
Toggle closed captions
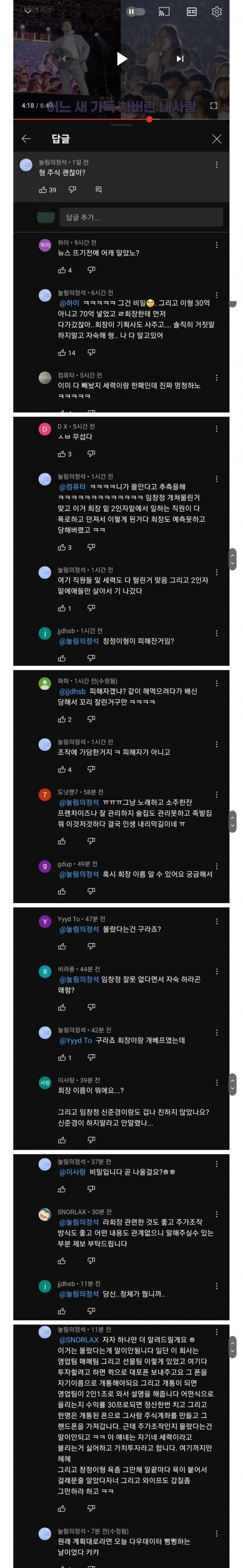click(x=191, y=12)
